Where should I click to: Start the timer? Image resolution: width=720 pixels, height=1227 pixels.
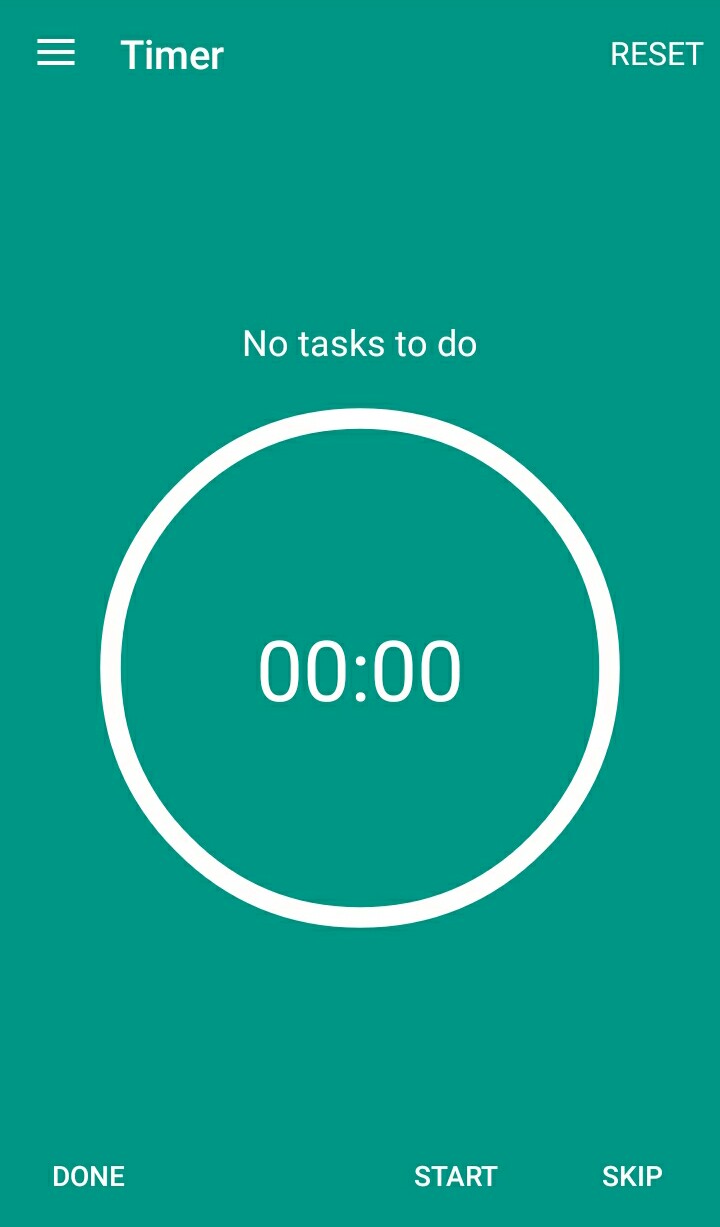coord(456,1176)
